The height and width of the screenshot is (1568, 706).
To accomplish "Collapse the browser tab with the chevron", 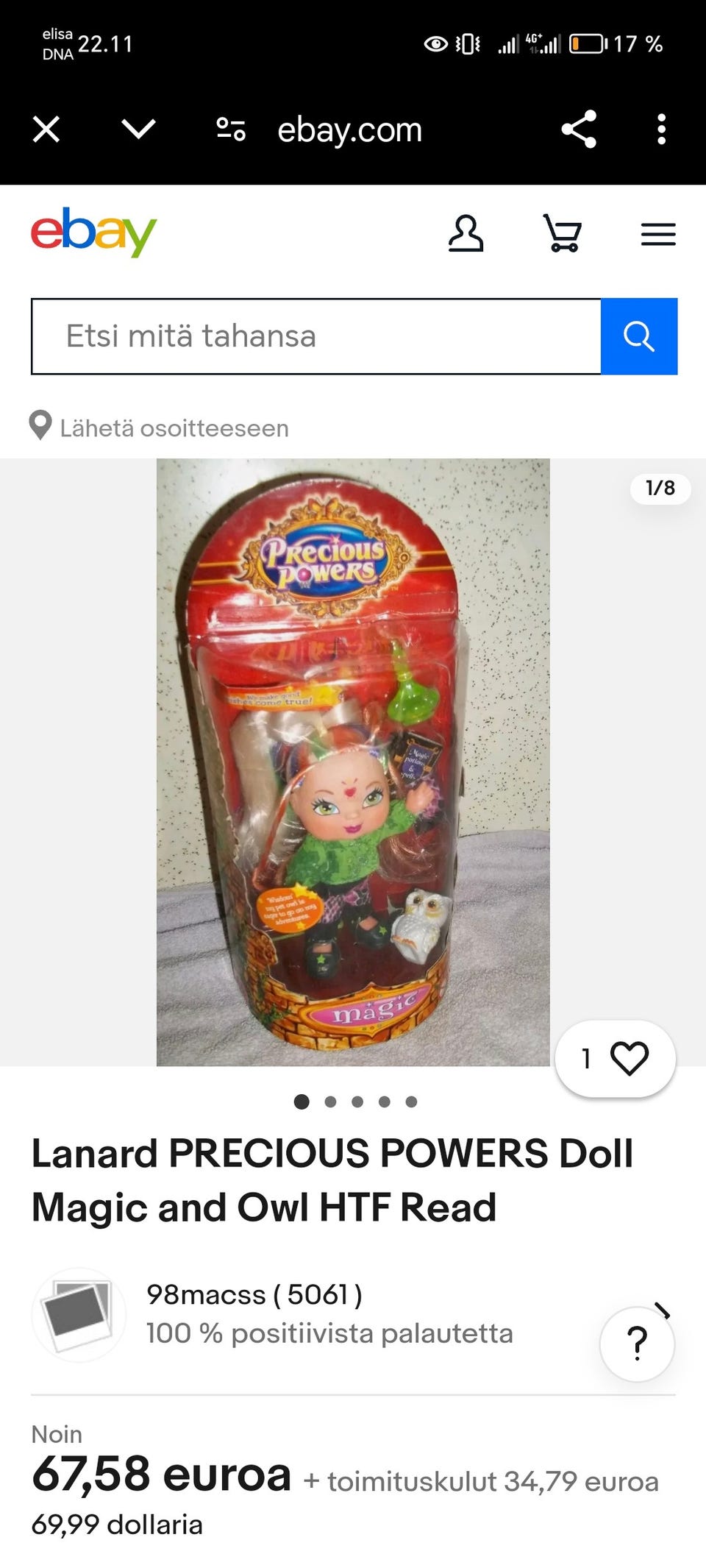I will click(x=138, y=130).
